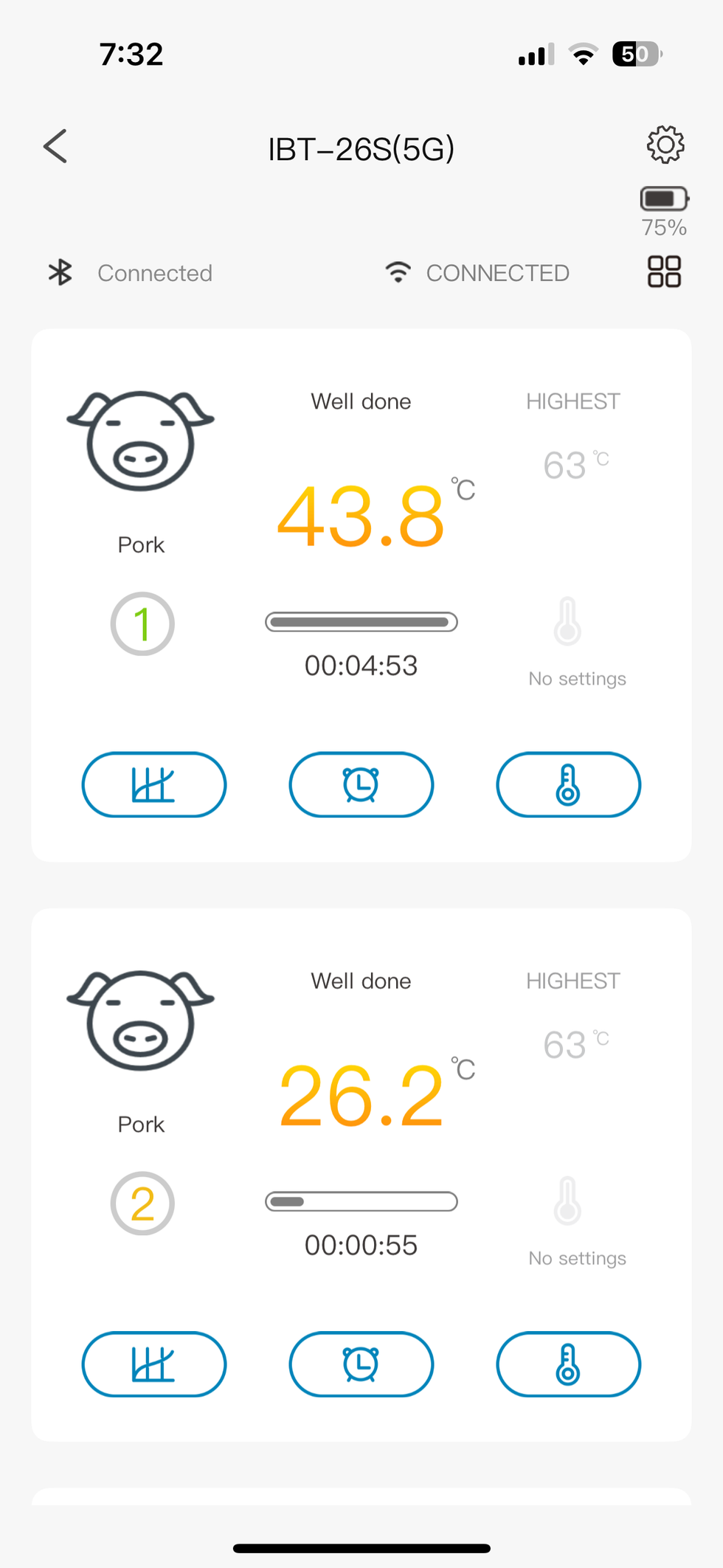The width and height of the screenshot is (723, 1568).
Task: View the cooking graph for probe 2
Action: [153, 1364]
